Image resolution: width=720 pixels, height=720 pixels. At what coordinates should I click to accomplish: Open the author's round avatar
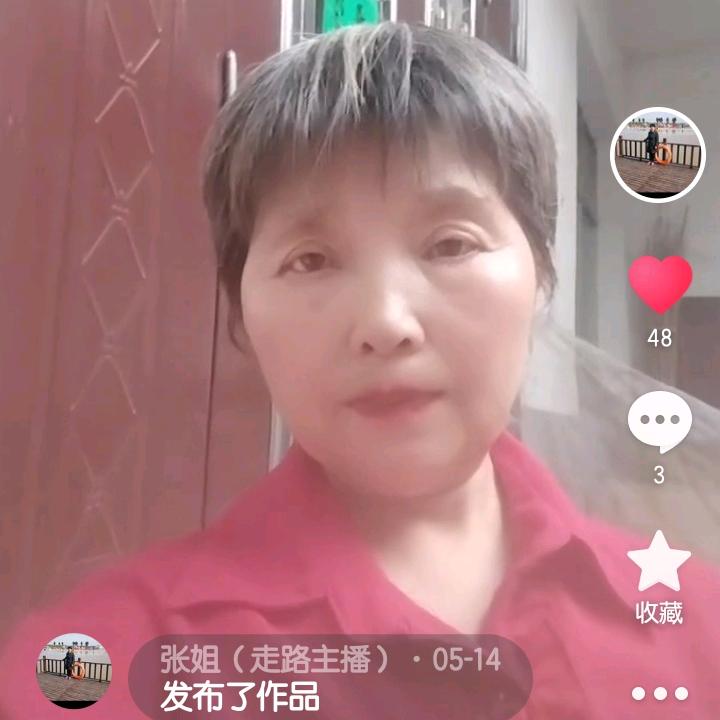[657, 154]
